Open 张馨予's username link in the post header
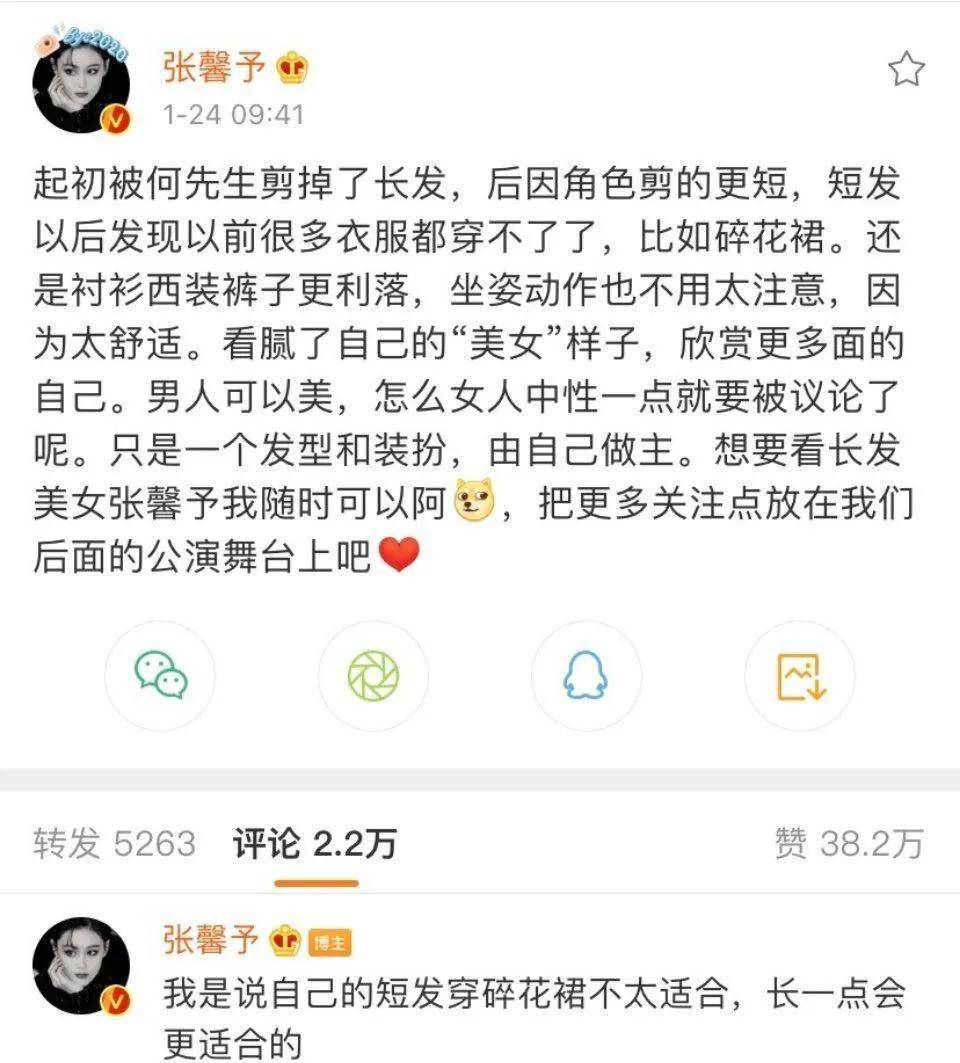The width and height of the screenshot is (960, 1063). click(217, 67)
